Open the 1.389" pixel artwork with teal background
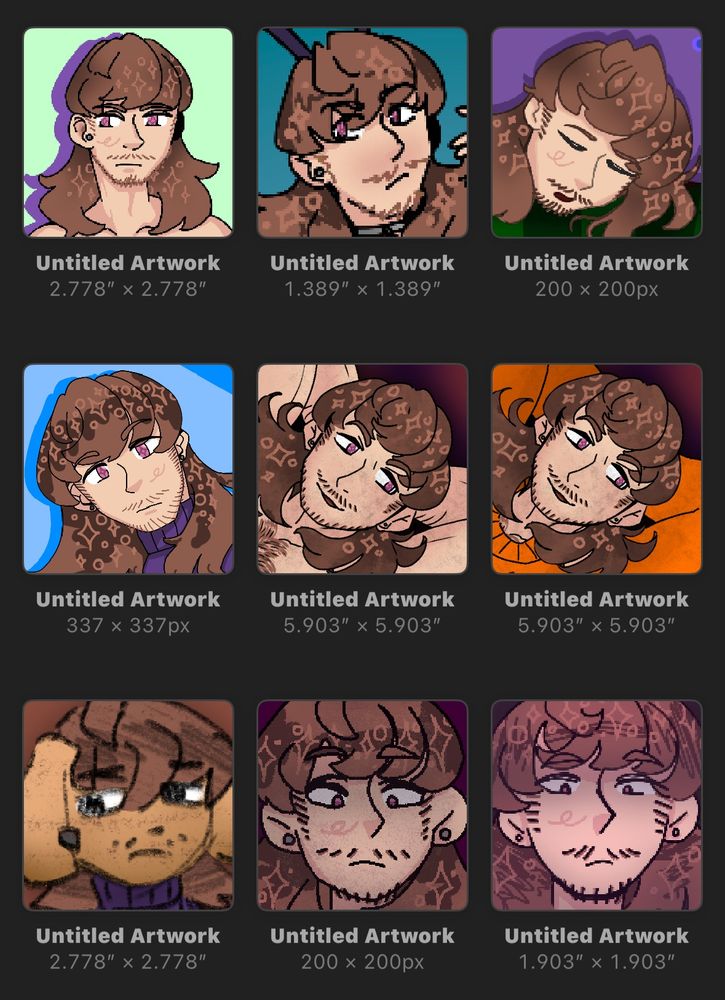This screenshot has width=725, height=1000. click(x=362, y=132)
